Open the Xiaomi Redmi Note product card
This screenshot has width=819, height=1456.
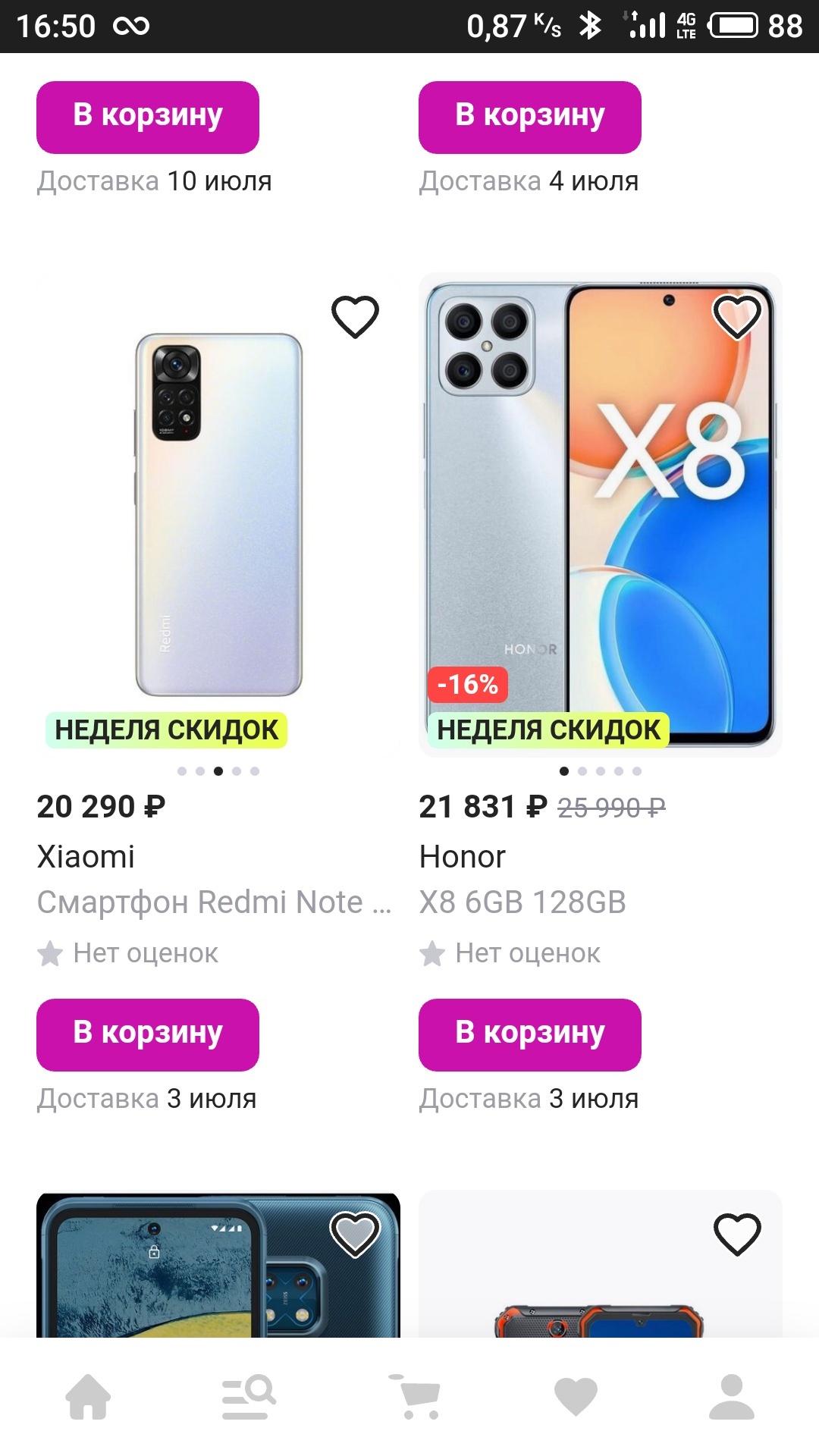[x=218, y=516]
